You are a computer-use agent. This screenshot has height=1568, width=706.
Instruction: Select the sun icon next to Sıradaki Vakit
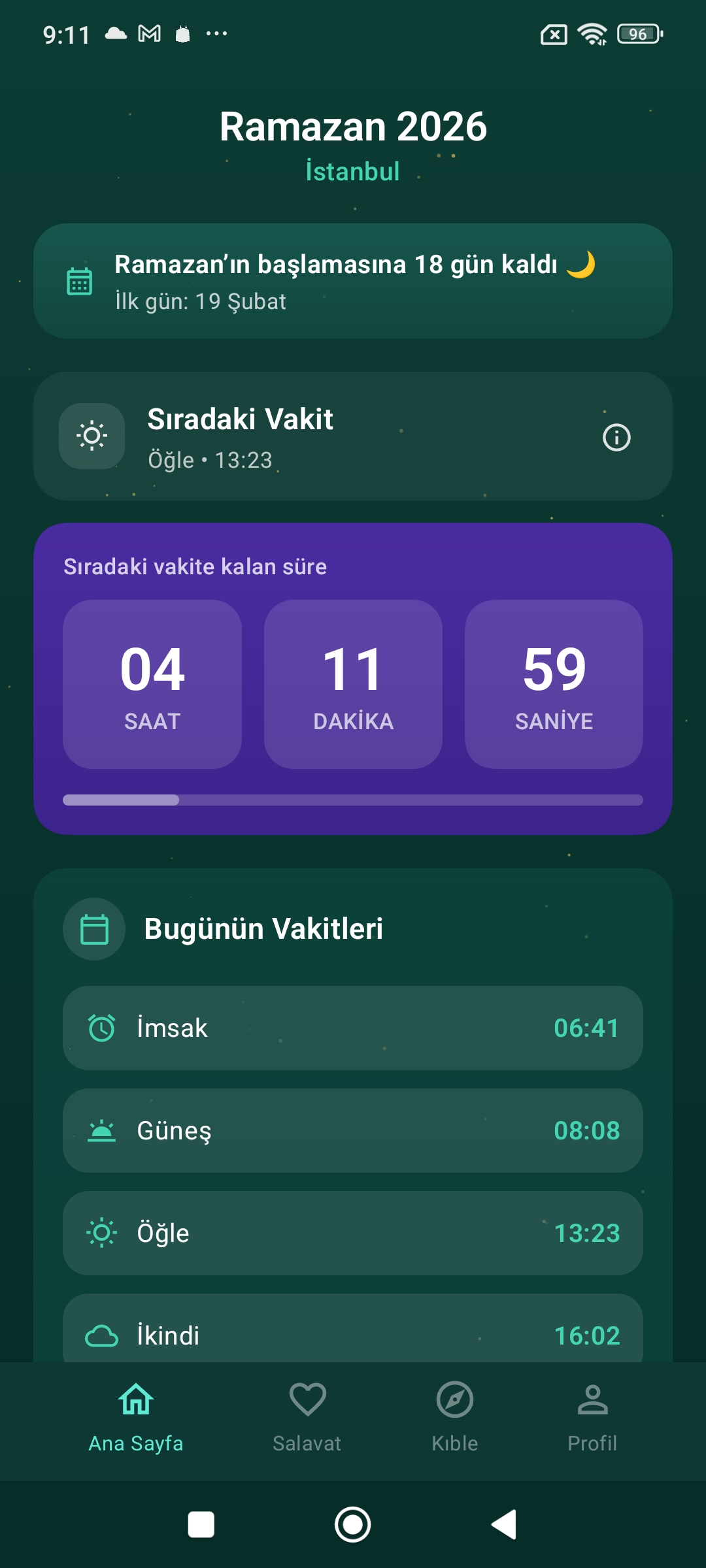click(x=92, y=436)
